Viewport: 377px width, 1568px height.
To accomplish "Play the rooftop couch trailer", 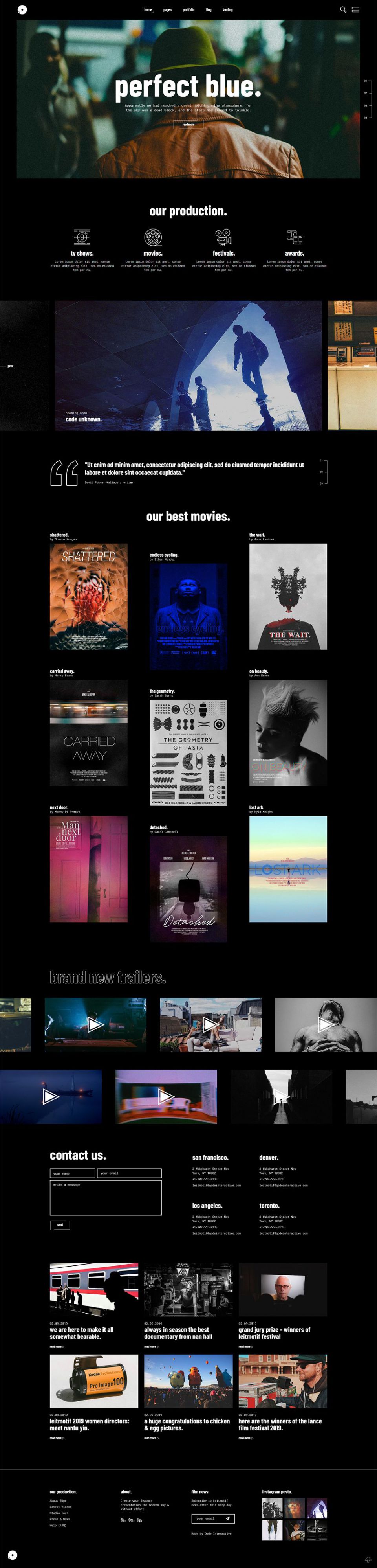I will point(210,1025).
